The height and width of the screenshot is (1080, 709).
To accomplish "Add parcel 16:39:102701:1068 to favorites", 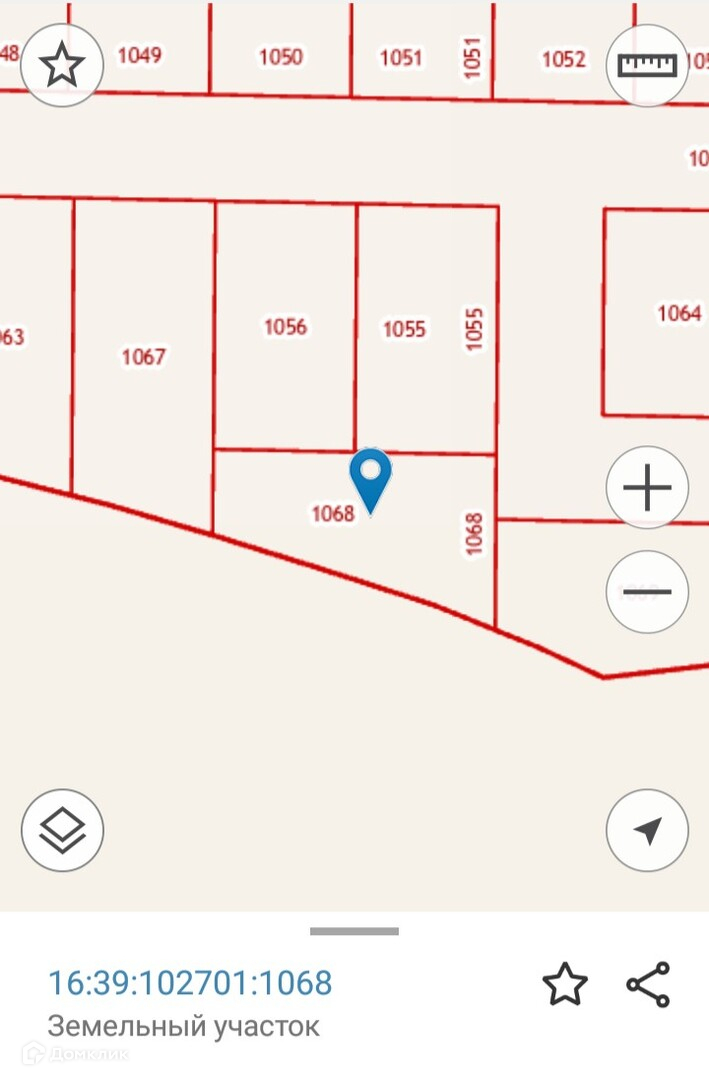I will [x=564, y=984].
